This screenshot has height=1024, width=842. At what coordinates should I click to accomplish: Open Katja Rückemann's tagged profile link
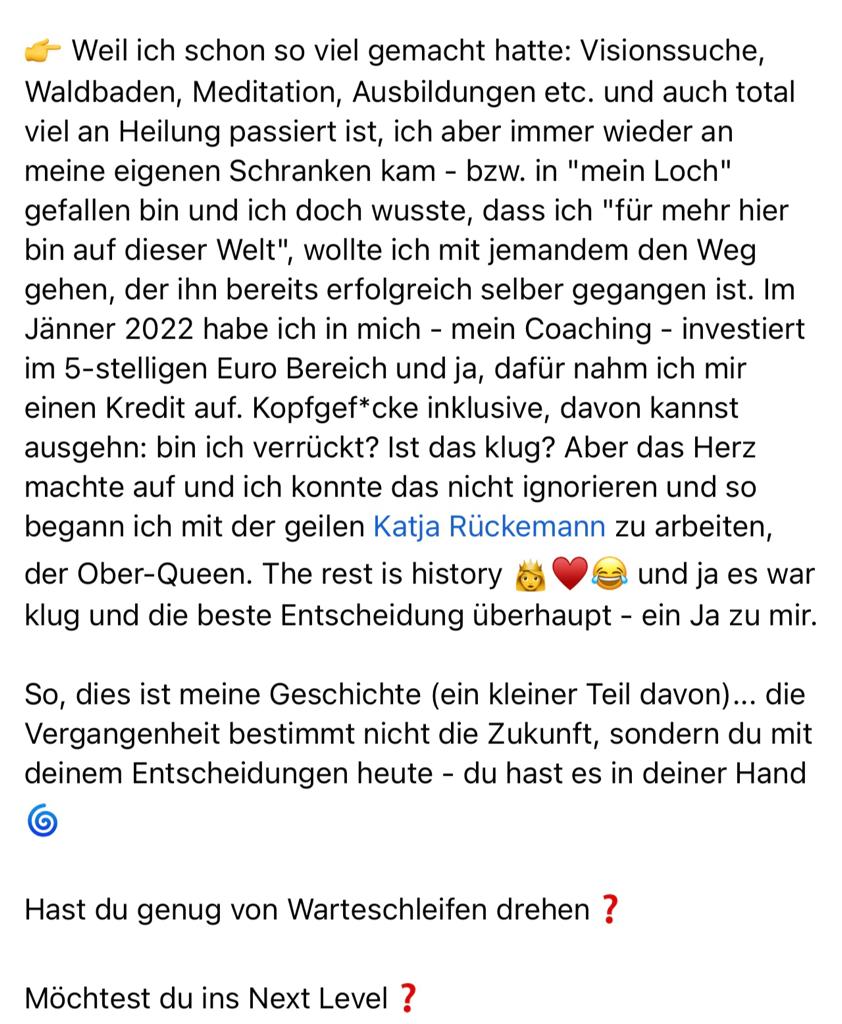(488, 525)
